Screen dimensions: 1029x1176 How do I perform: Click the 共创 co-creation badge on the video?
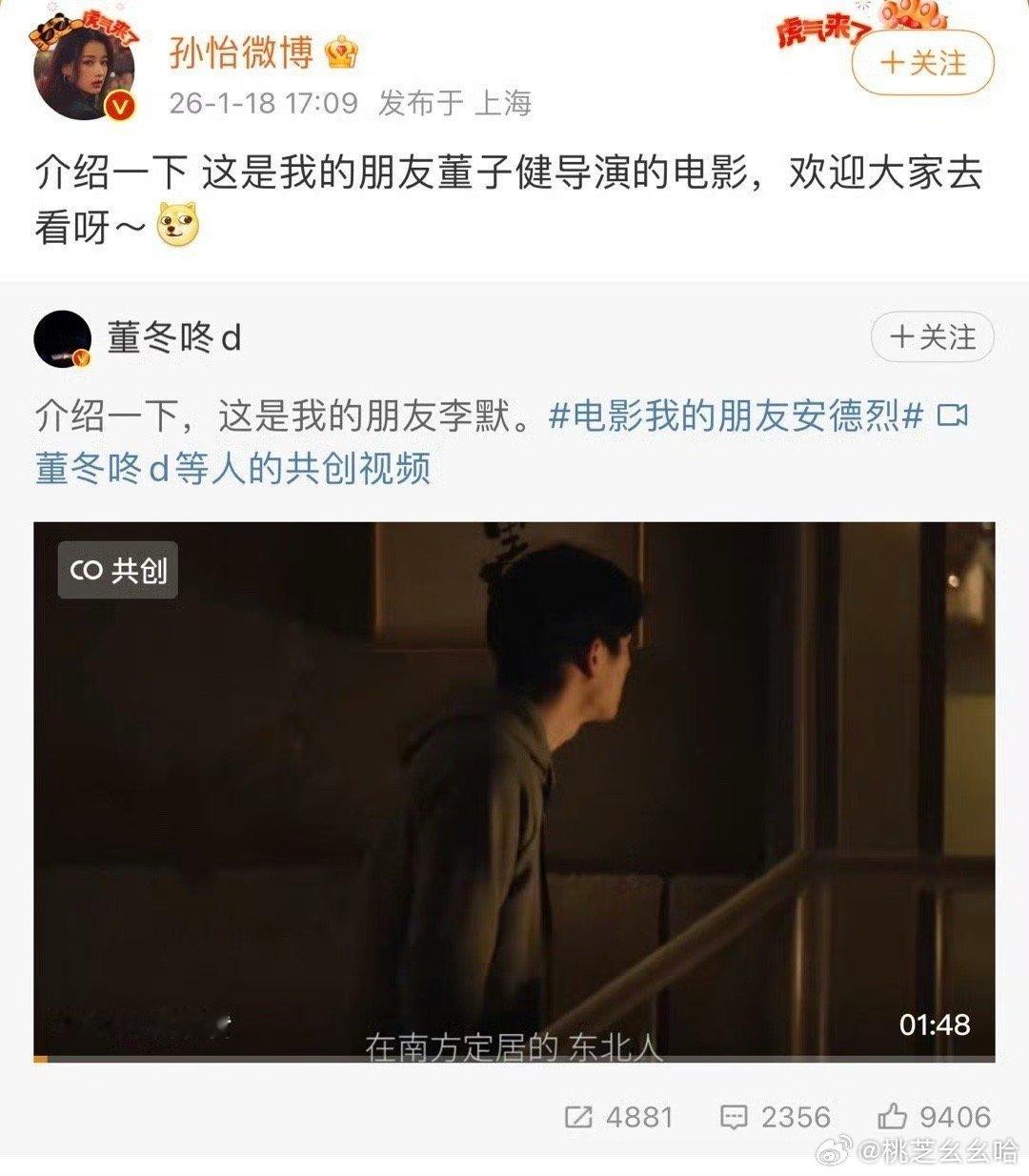click(x=117, y=572)
